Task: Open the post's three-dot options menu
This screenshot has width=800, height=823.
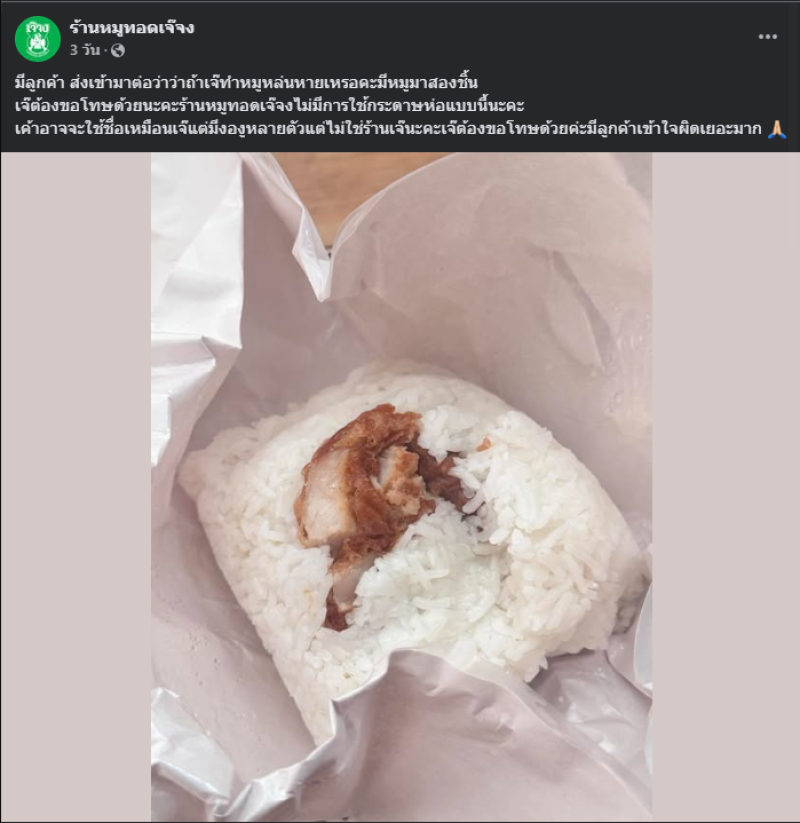Action: 767,37
